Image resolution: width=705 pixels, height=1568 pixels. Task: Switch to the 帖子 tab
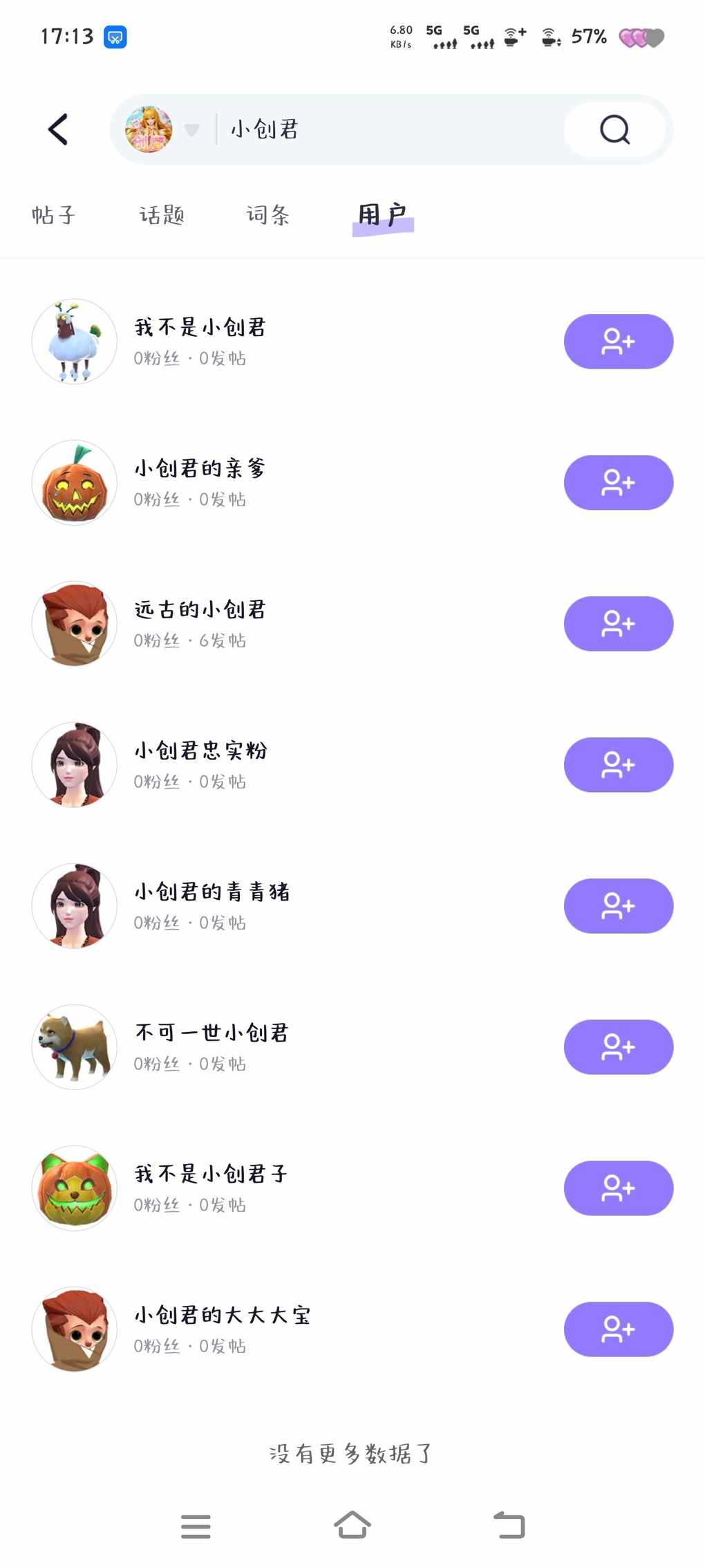point(53,215)
